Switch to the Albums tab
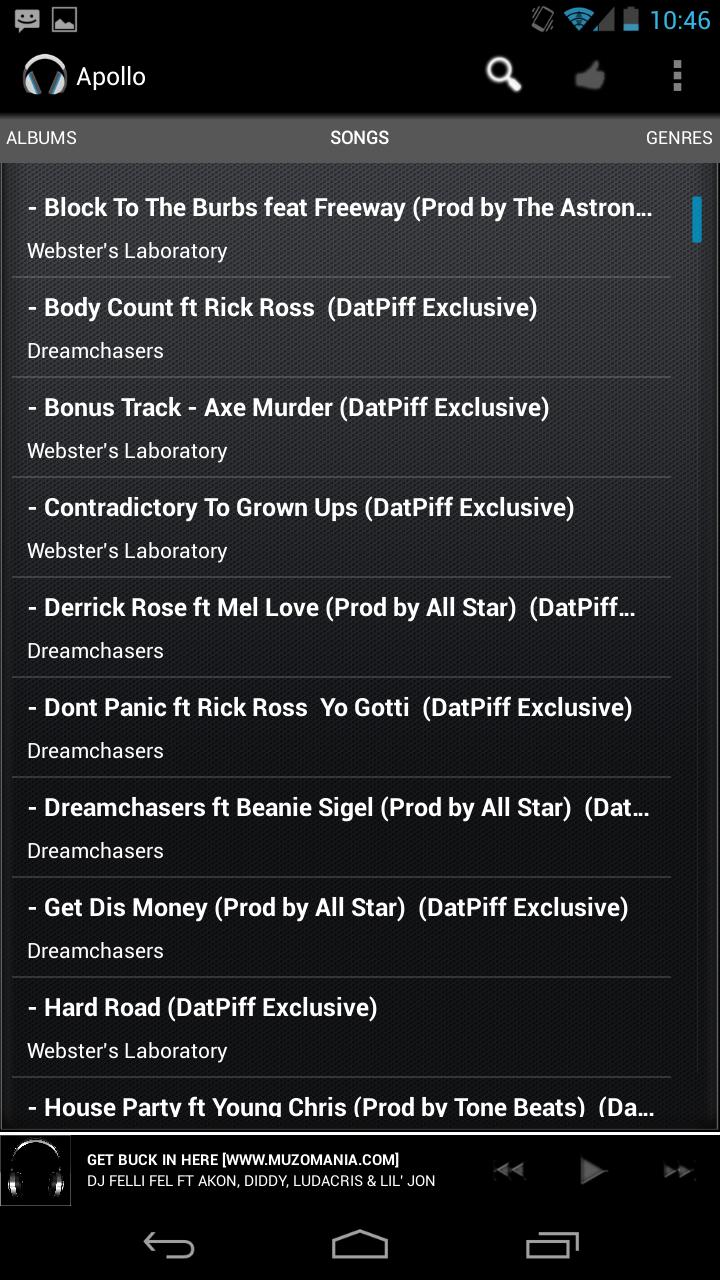 42,138
